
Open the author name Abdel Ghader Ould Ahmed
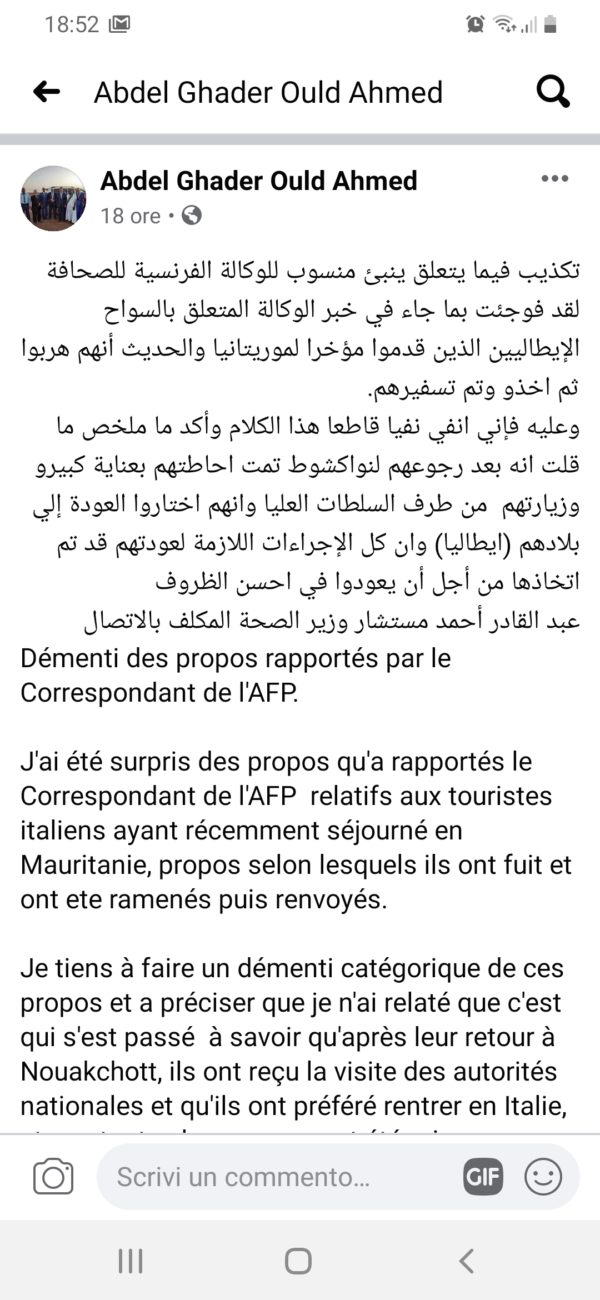pos(258,181)
